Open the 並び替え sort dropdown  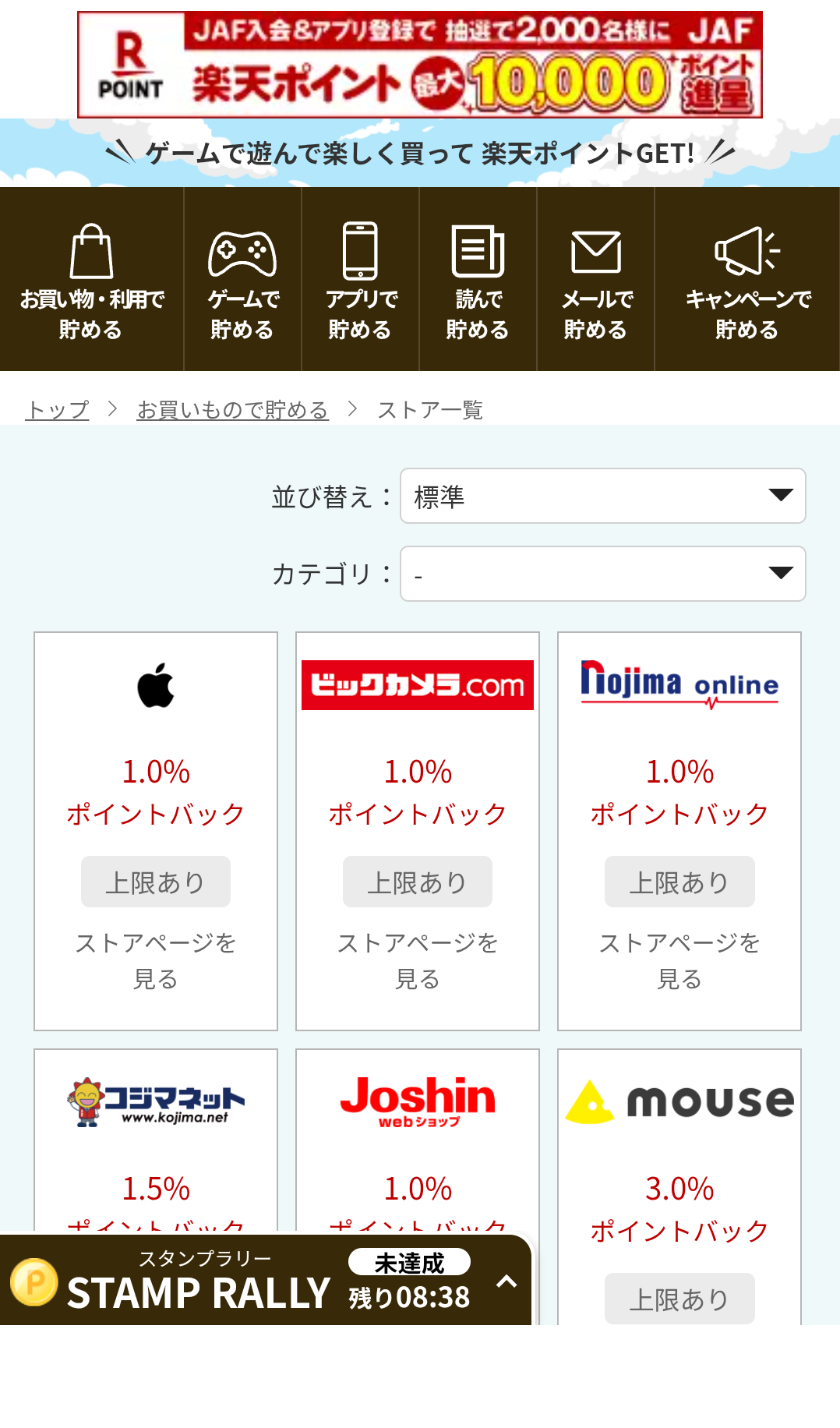(603, 496)
